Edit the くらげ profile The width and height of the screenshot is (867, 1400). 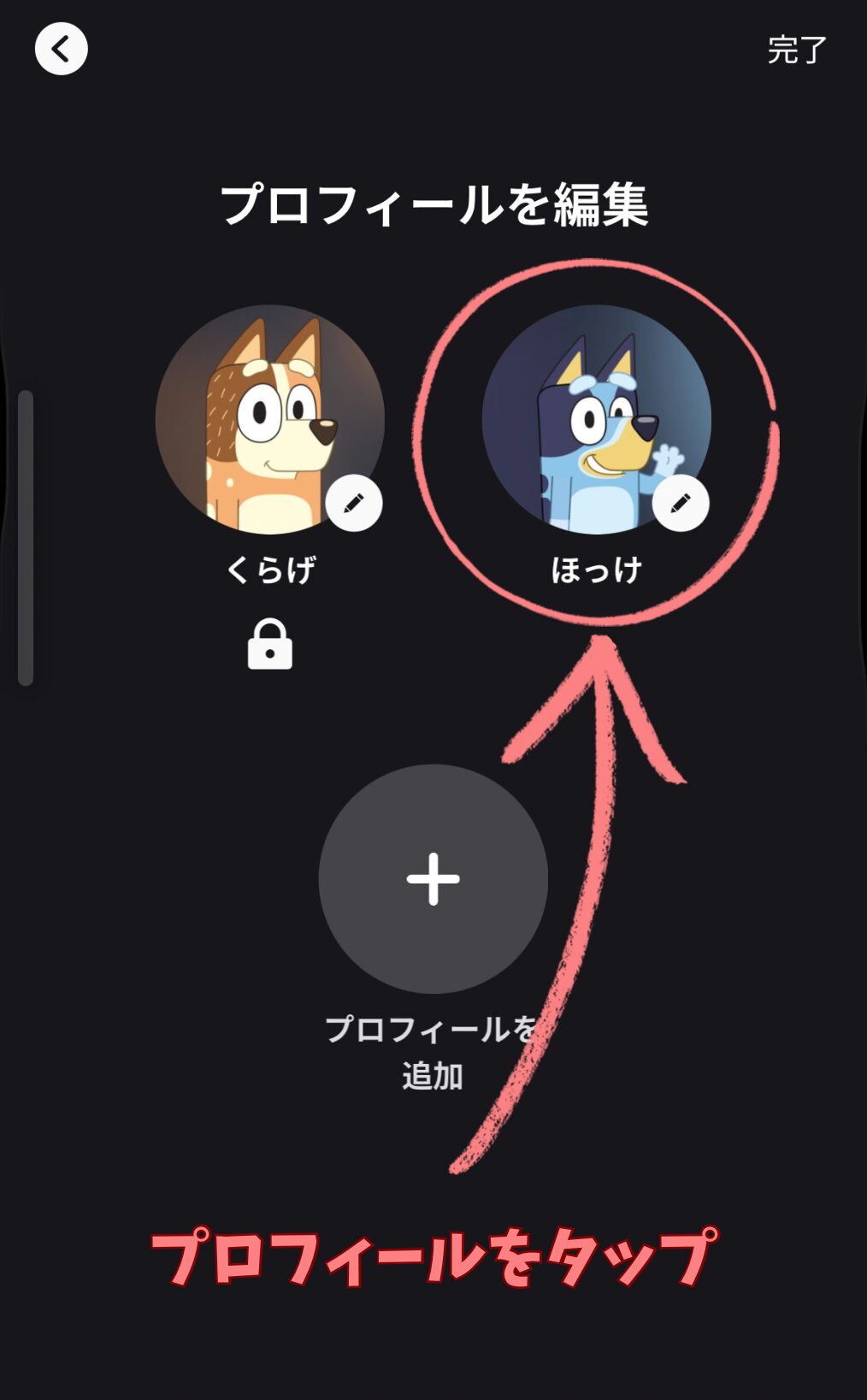tap(269, 421)
